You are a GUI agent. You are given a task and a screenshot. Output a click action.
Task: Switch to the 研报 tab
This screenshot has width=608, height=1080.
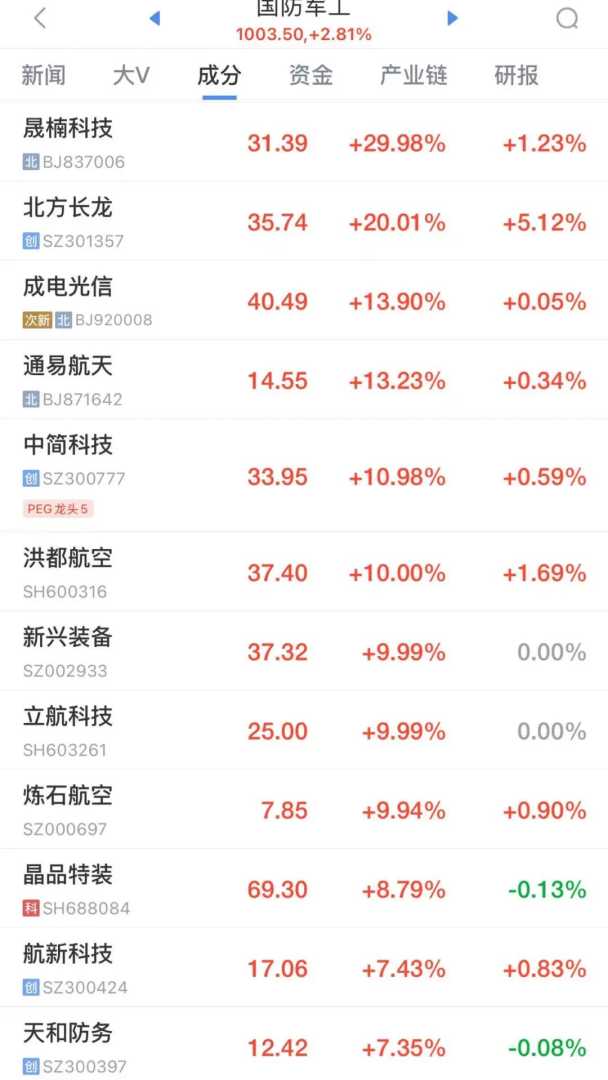point(516,75)
